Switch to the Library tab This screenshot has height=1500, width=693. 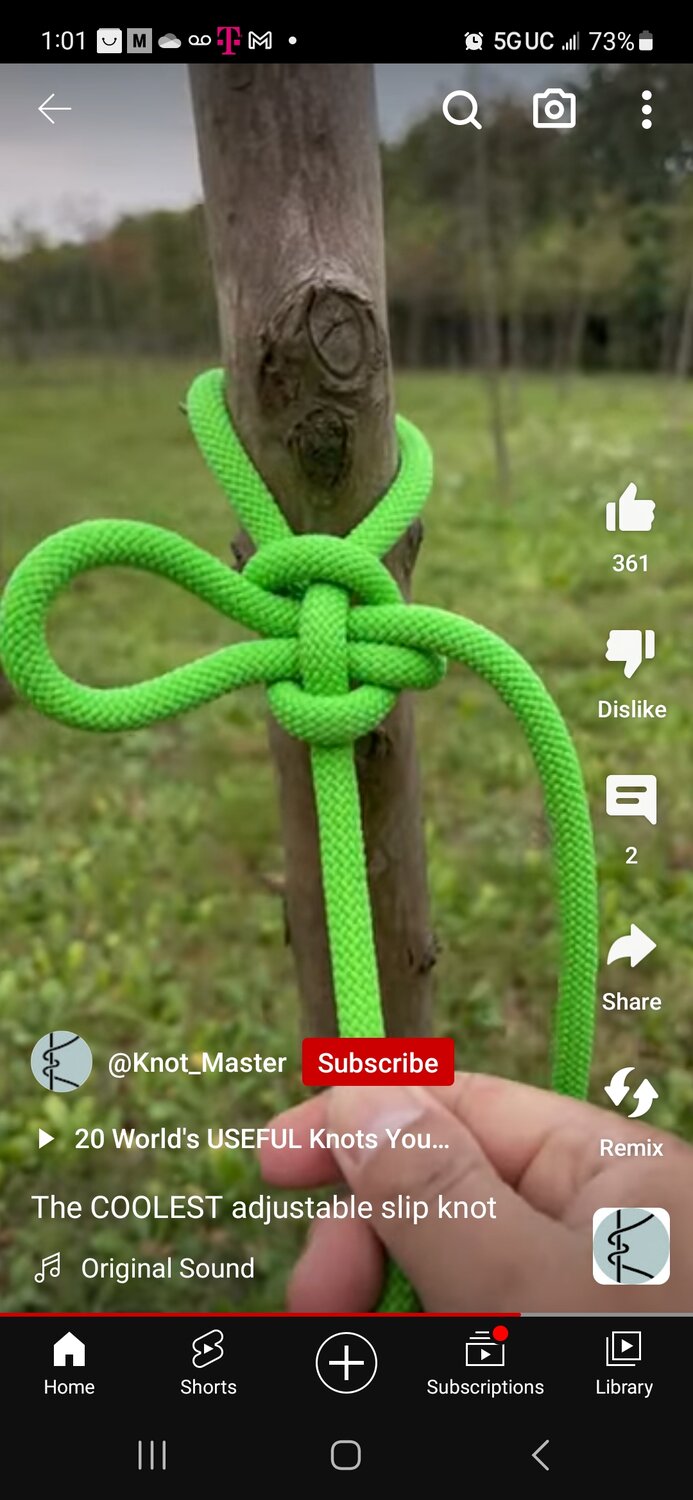pyautogui.click(x=624, y=1363)
